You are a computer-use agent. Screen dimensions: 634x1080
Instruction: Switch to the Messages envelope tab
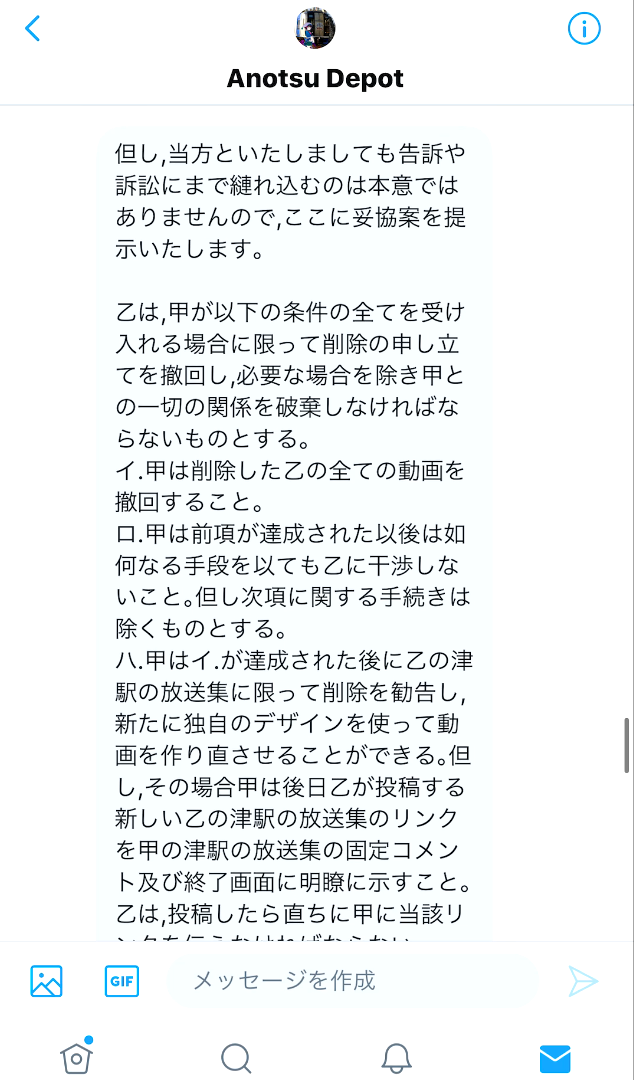tap(555, 1057)
